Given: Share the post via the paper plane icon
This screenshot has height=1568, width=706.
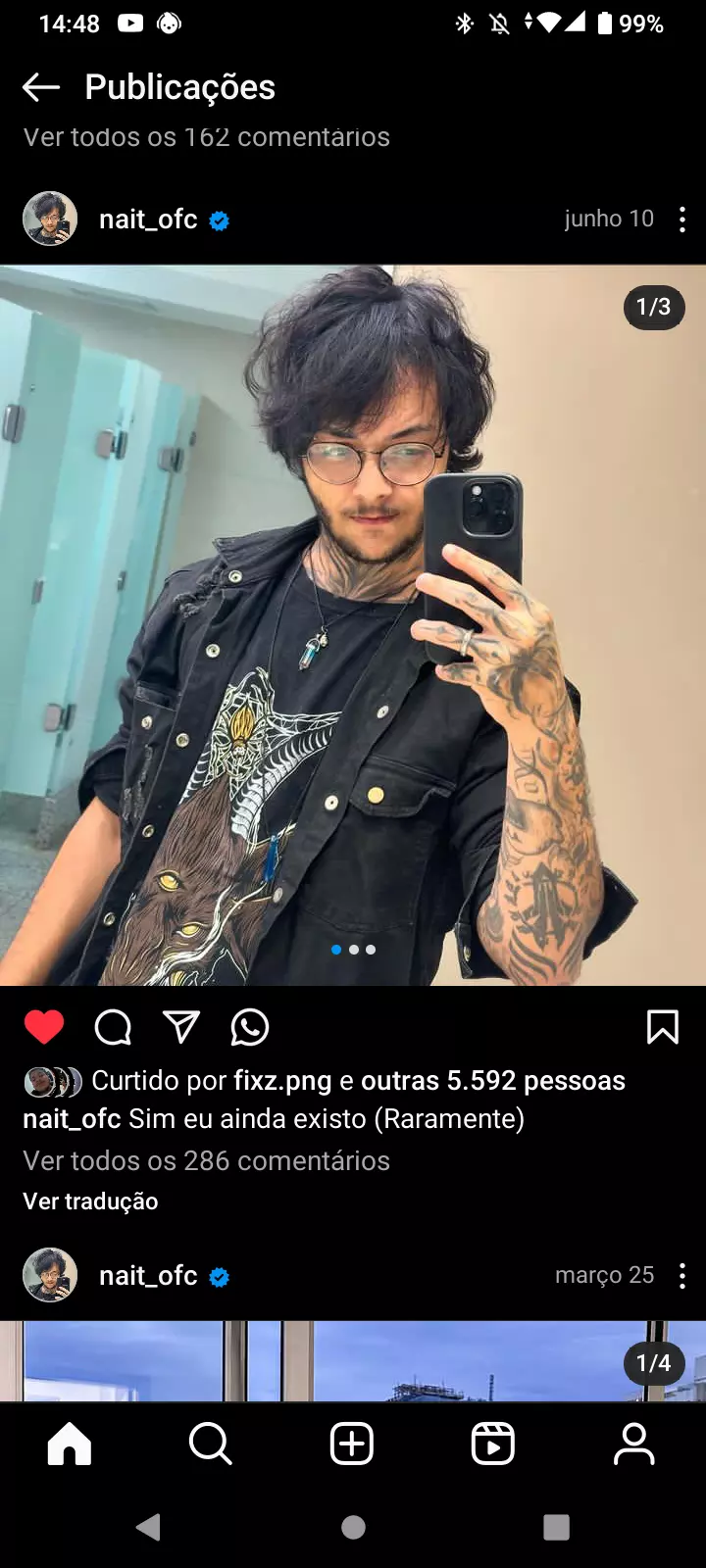Looking at the screenshot, I should coord(181,1027).
